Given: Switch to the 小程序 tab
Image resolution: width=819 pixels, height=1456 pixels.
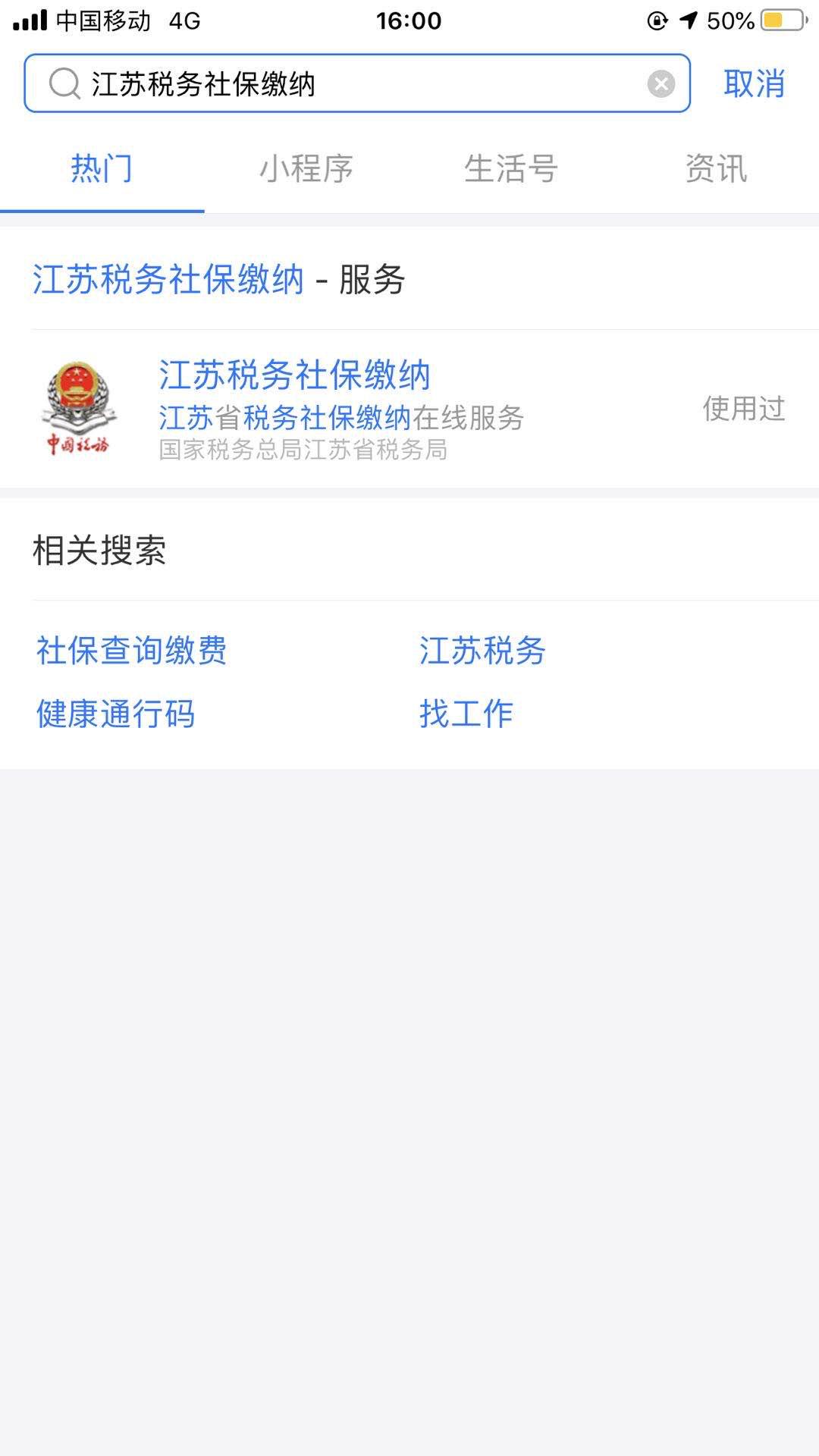Looking at the screenshot, I should (x=306, y=168).
